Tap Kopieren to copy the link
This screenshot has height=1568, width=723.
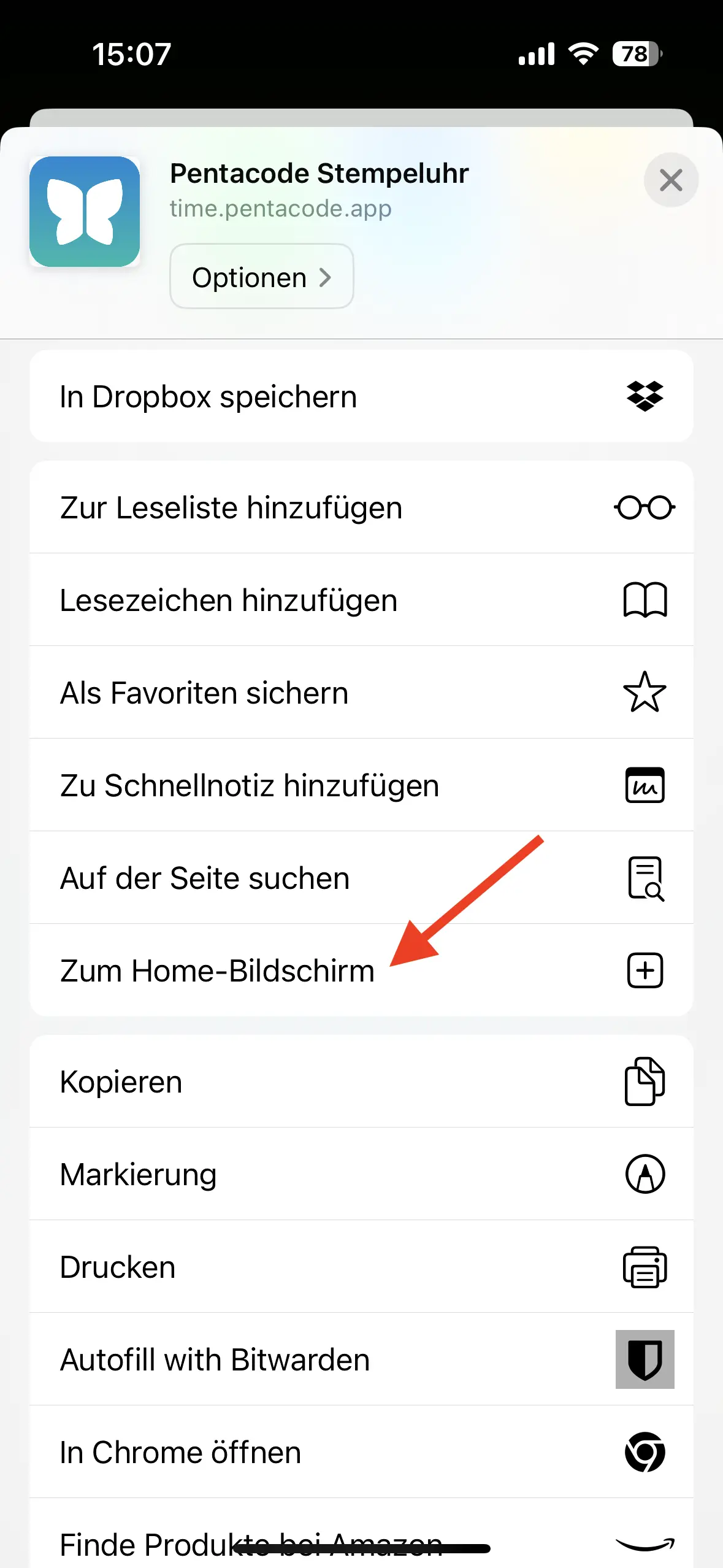[x=361, y=1082]
